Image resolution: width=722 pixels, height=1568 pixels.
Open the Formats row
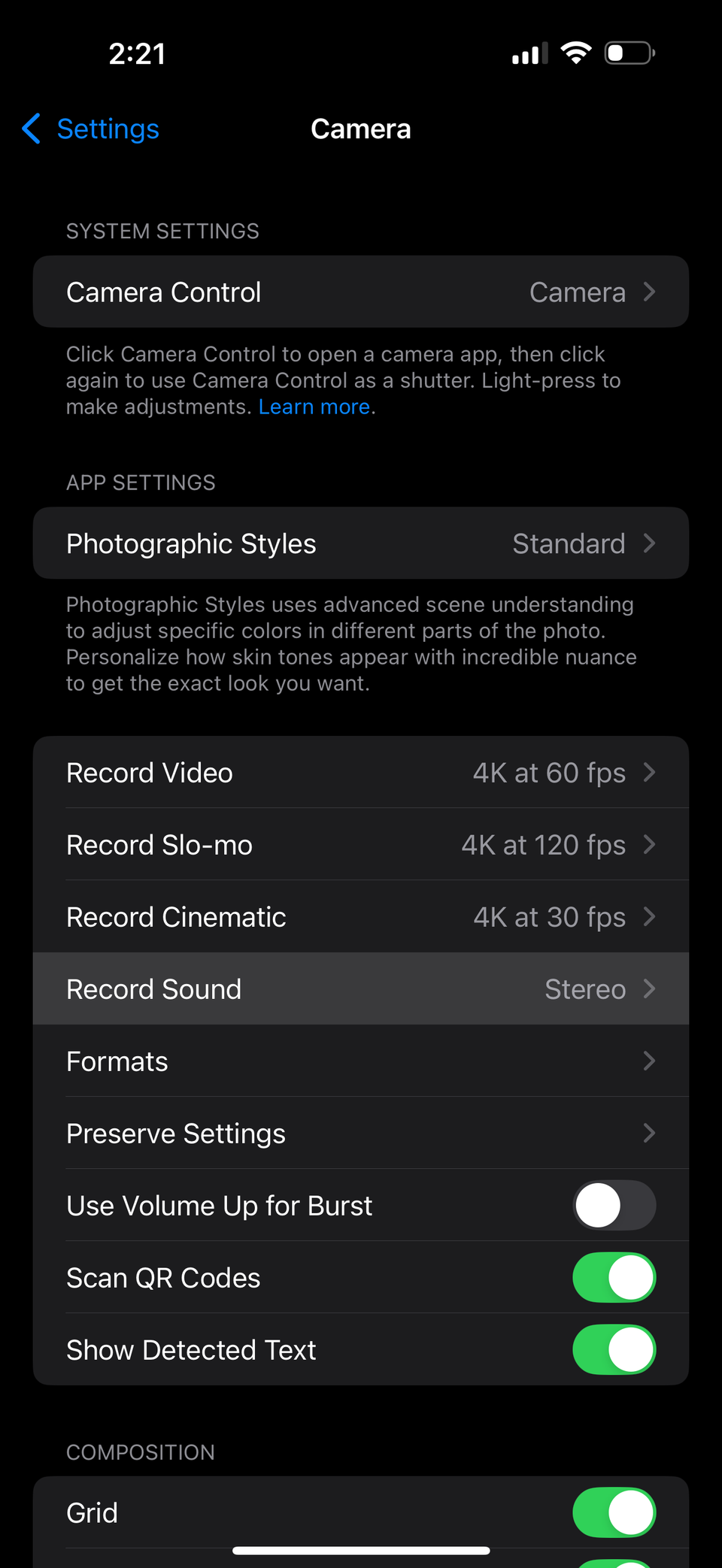(x=361, y=1061)
